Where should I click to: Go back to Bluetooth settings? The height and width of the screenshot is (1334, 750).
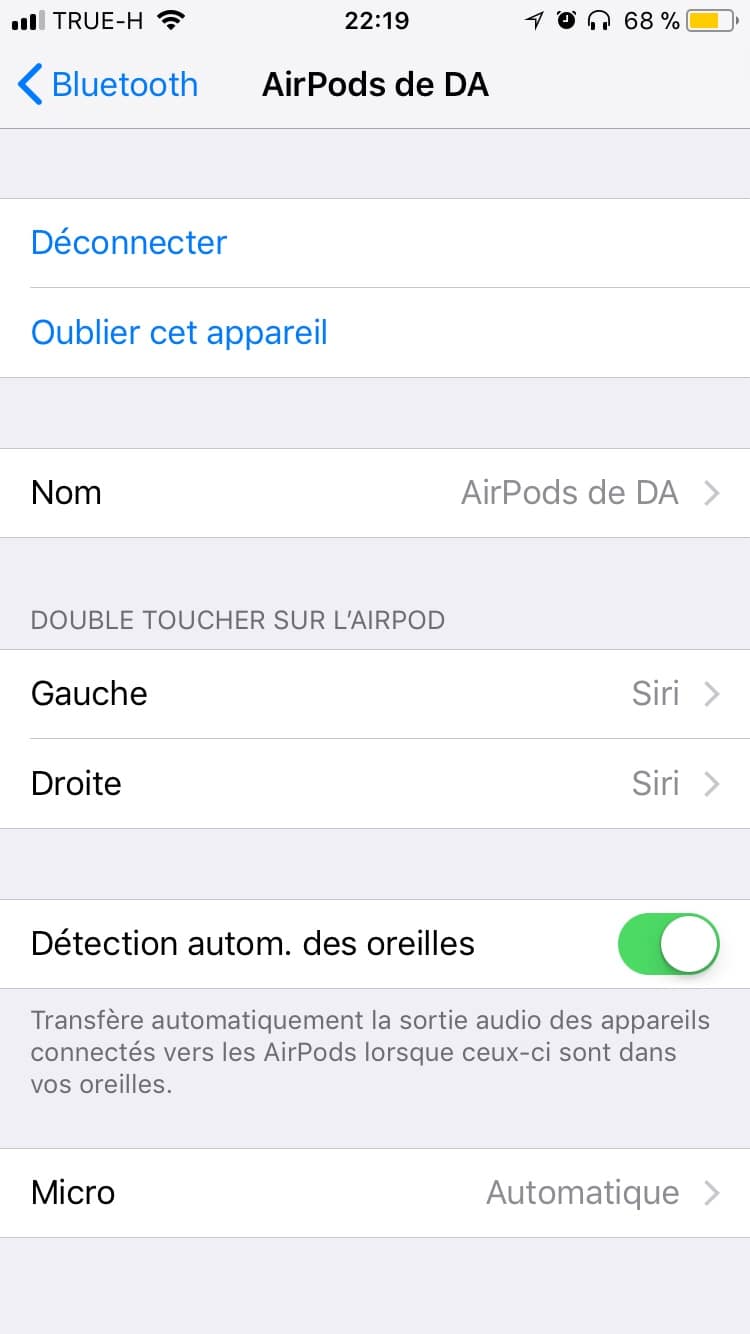[108, 85]
